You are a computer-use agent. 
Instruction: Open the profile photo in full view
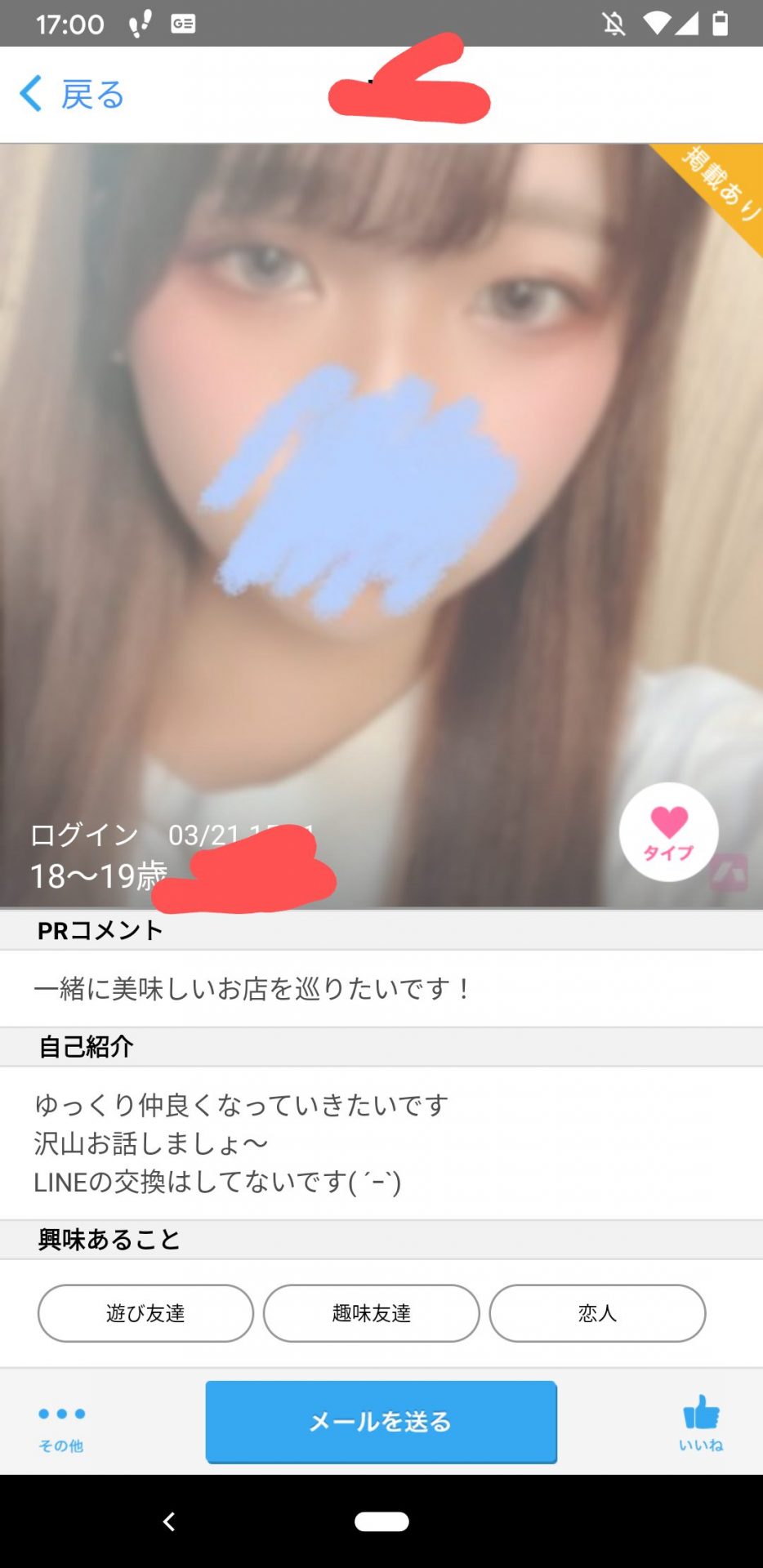coord(381,525)
